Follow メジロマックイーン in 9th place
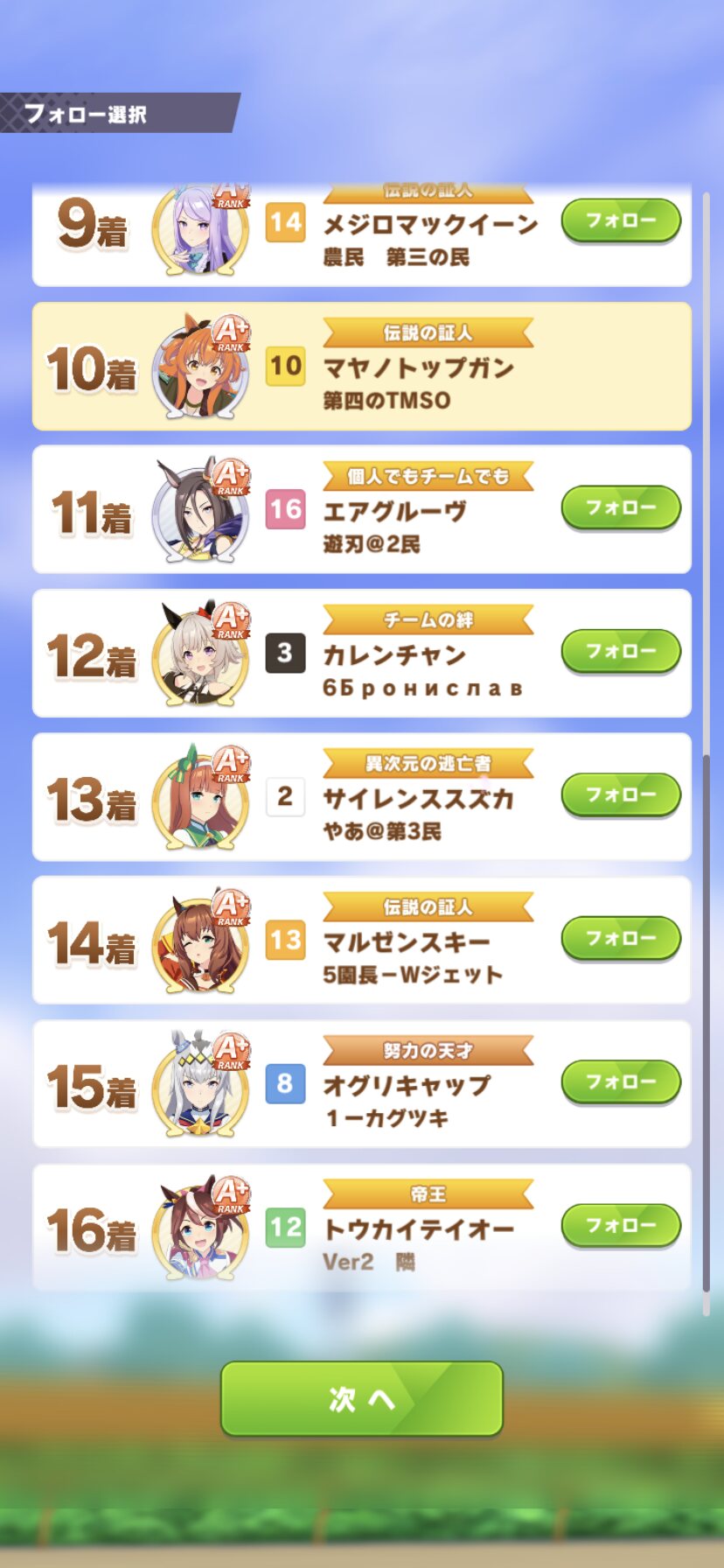724x1568 pixels. (621, 220)
